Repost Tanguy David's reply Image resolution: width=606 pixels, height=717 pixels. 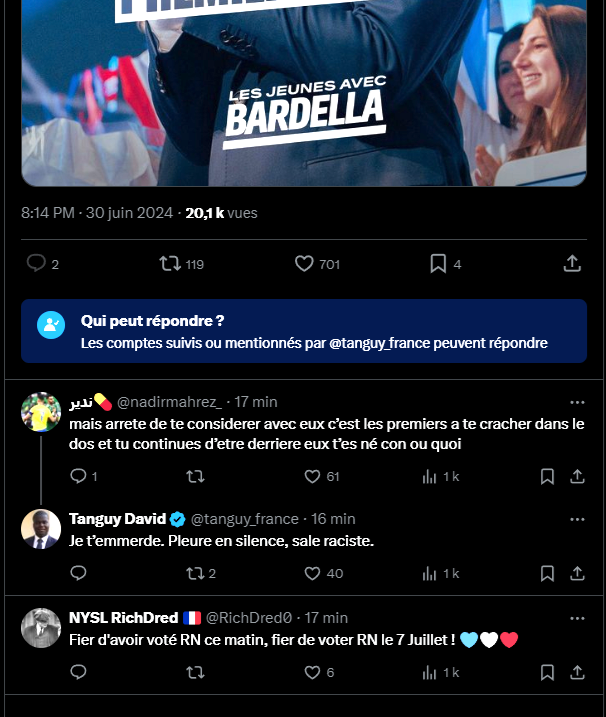195,573
